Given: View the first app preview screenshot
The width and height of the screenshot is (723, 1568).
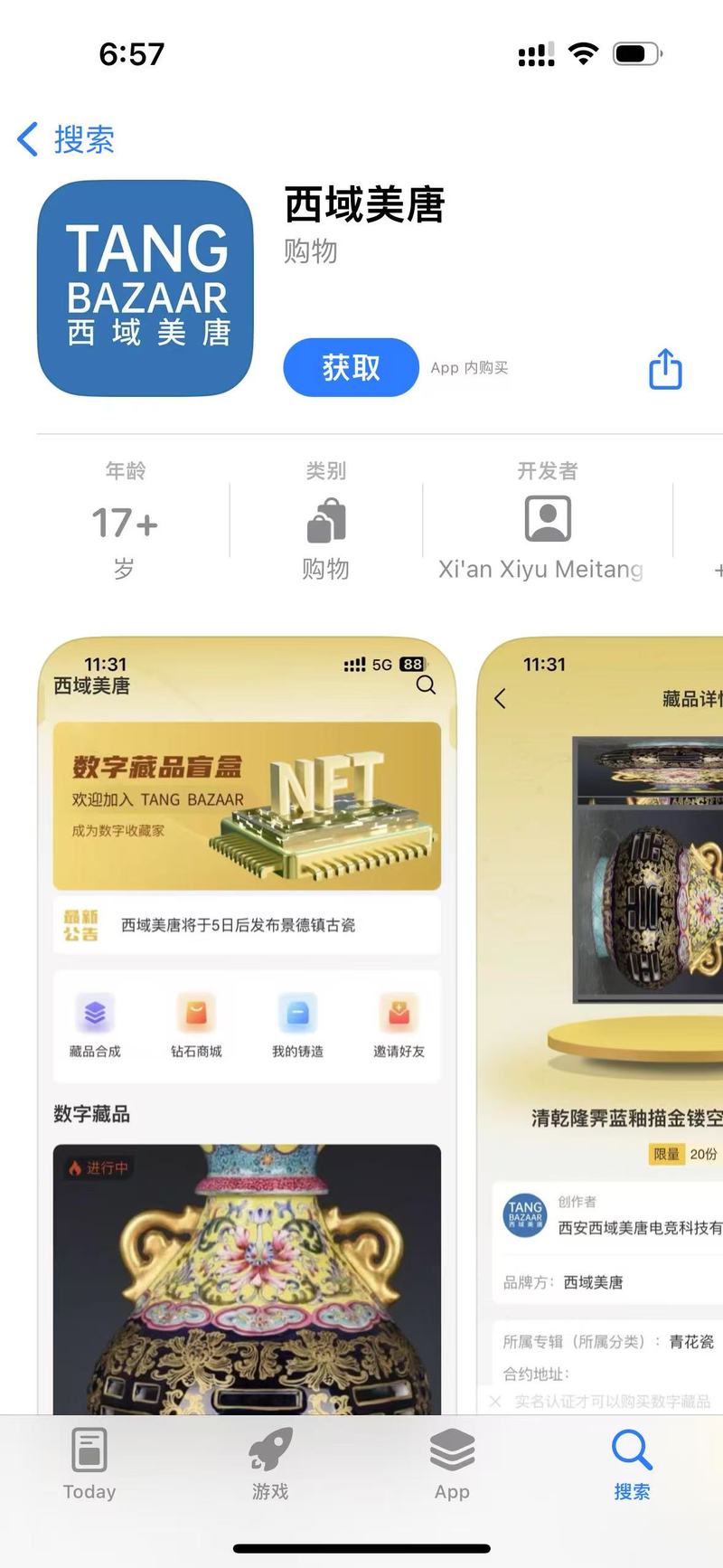Looking at the screenshot, I should click(247, 1026).
